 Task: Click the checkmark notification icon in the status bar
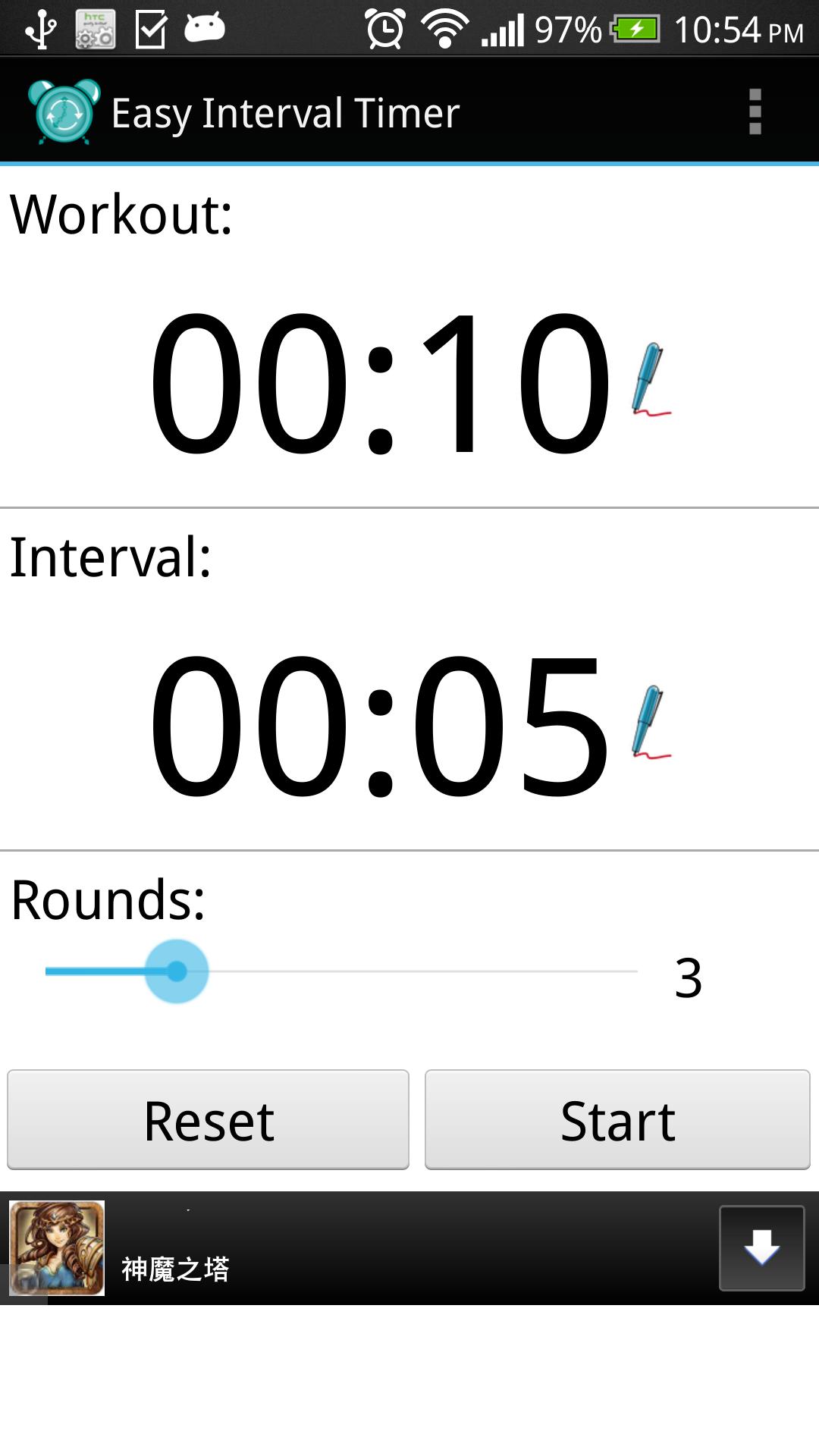150,29
